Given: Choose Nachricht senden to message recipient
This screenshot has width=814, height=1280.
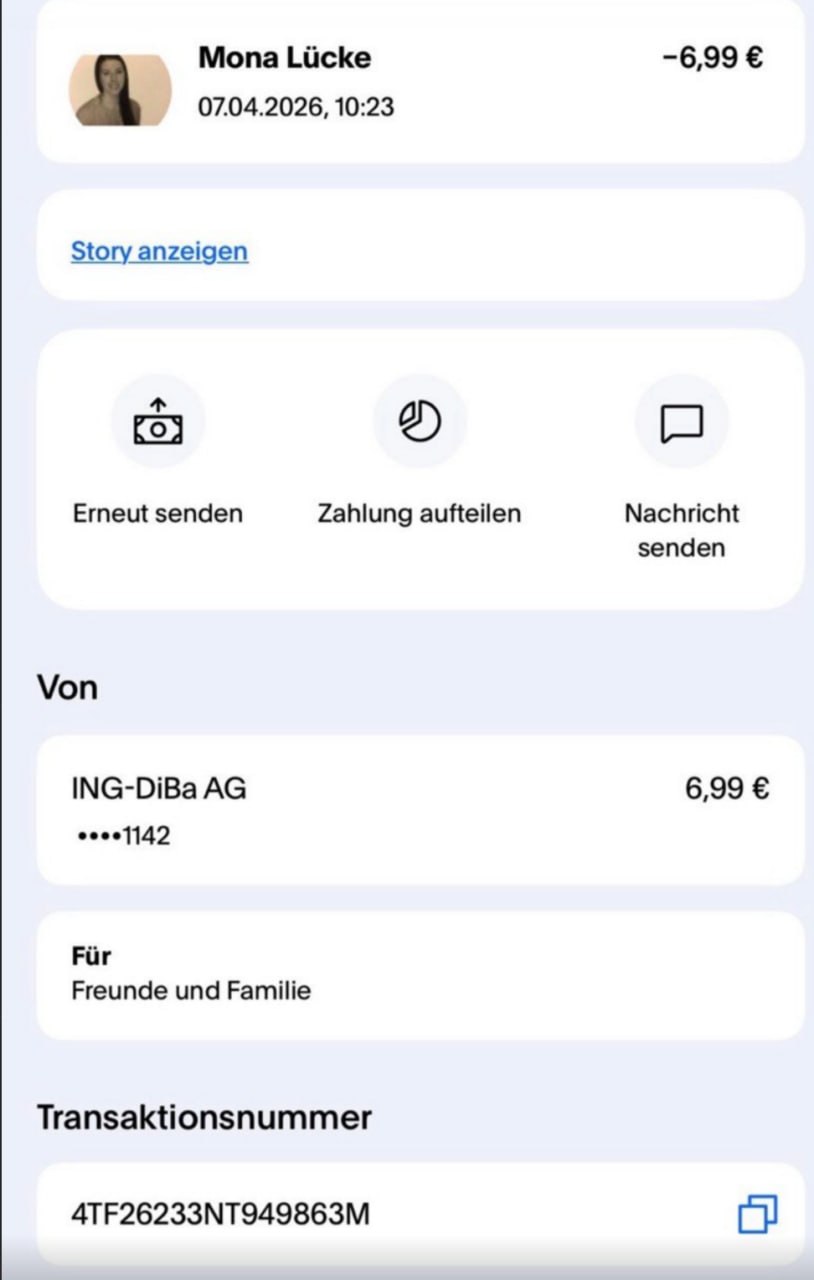Looking at the screenshot, I should [681, 423].
